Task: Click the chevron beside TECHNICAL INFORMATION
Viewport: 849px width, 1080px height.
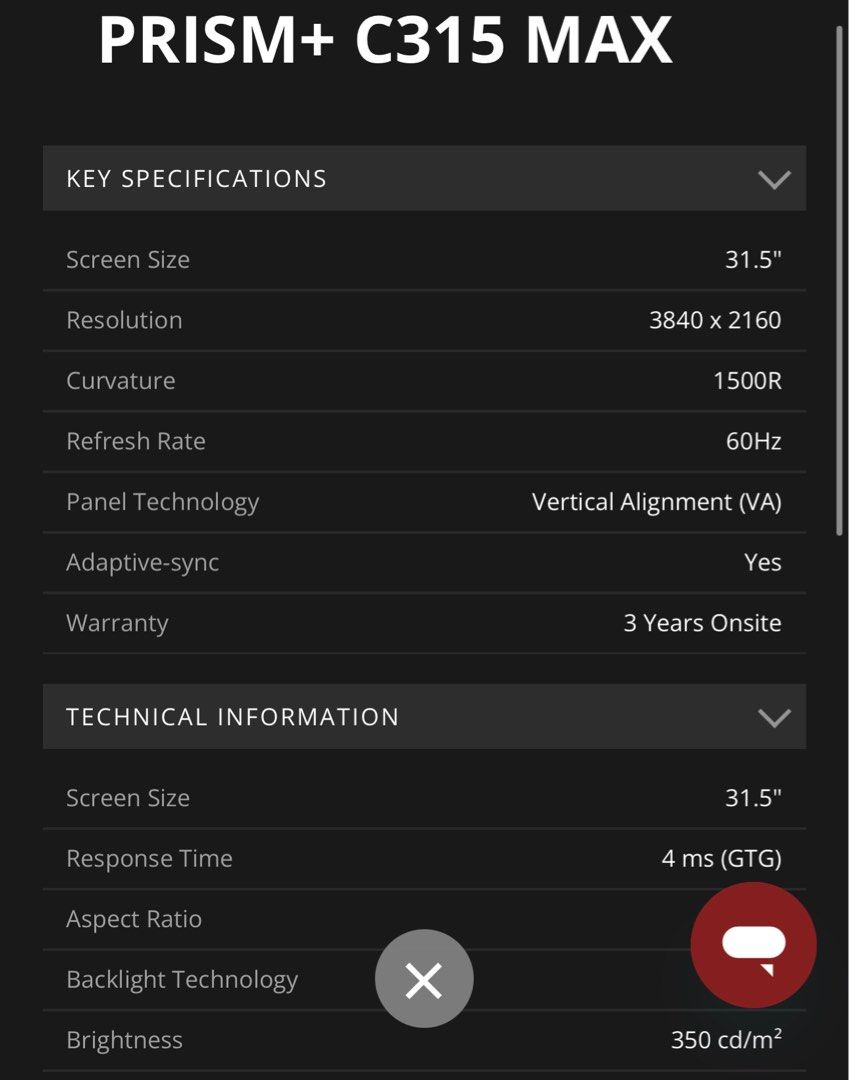Action: [x=773, y=717]
